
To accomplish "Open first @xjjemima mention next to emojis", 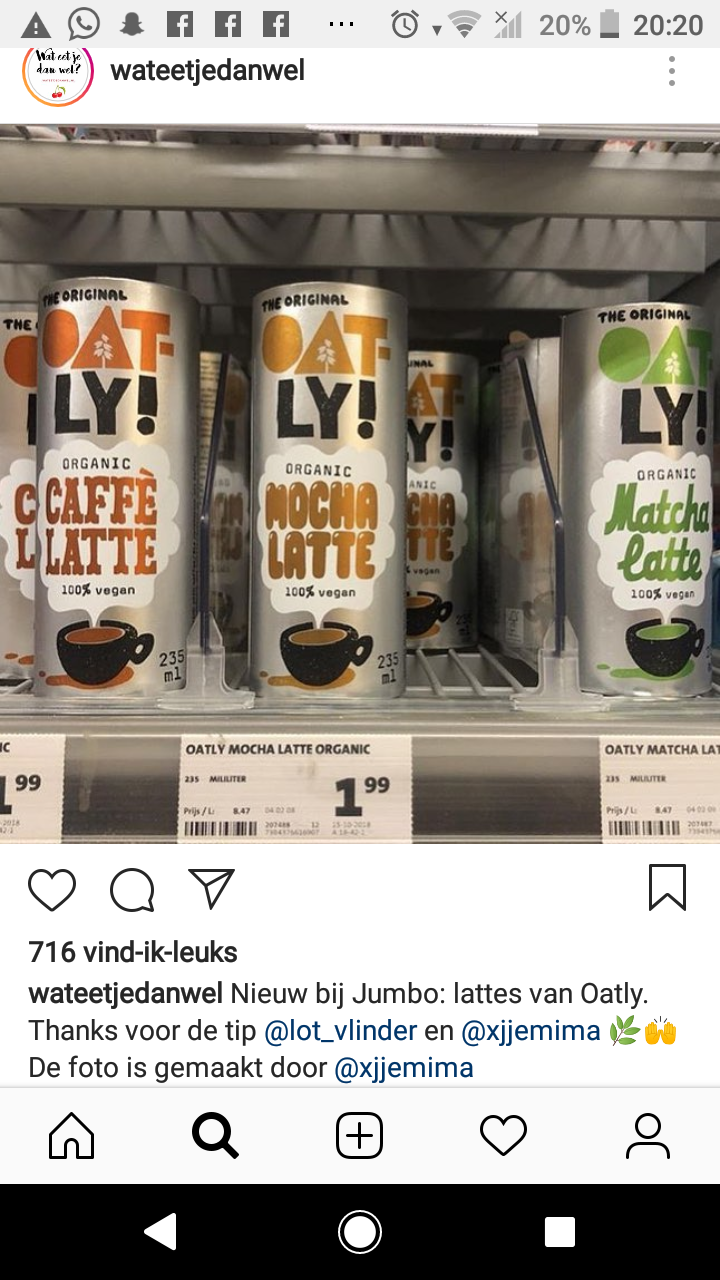I will click(x=530, y=1030).
